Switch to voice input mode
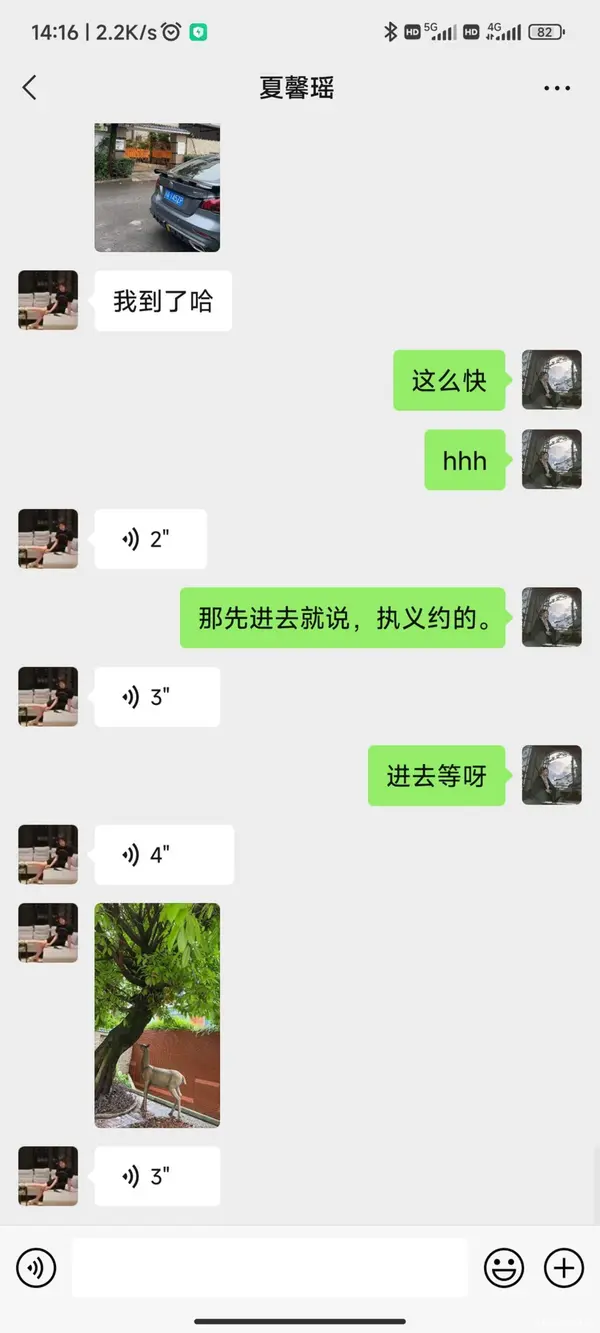Viewport: 600px width, 1333px height. (36, 1268)
